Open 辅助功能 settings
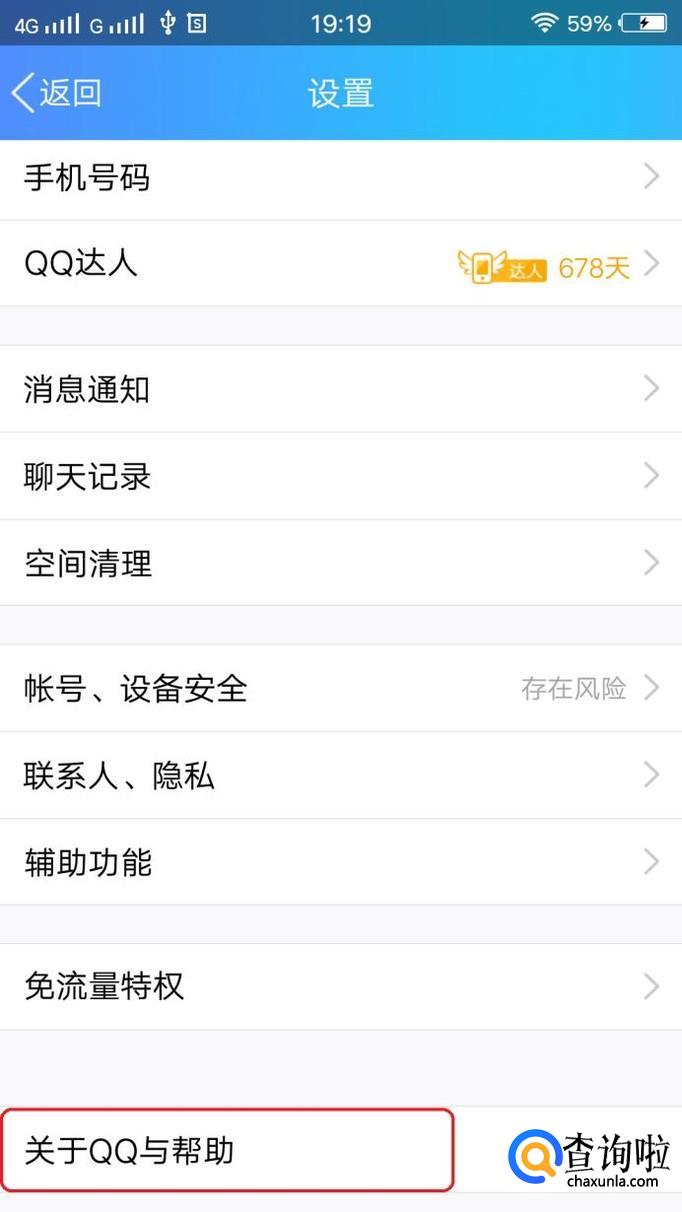682x1212 pixels. coord(340,862)
